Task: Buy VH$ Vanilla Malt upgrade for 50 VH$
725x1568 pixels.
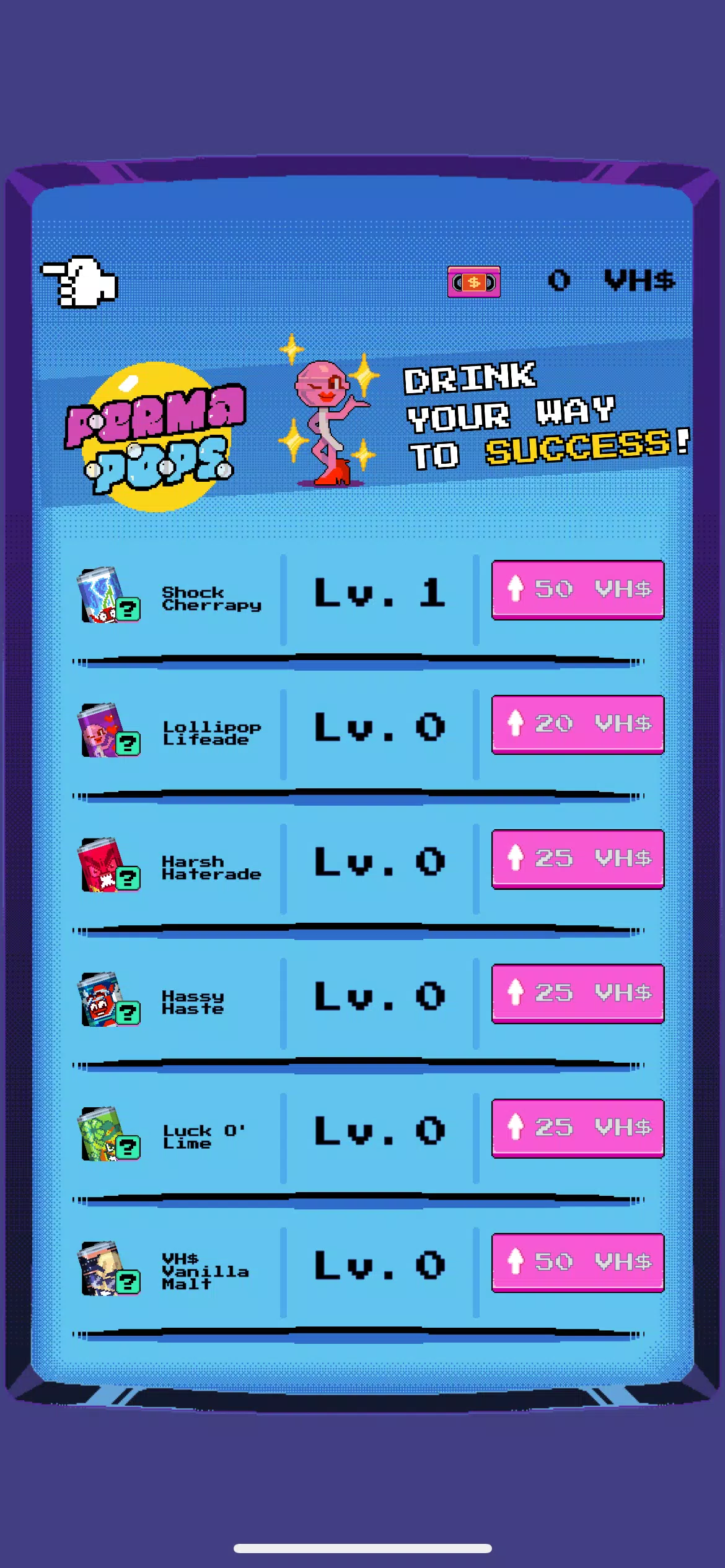Action: 578,1262
